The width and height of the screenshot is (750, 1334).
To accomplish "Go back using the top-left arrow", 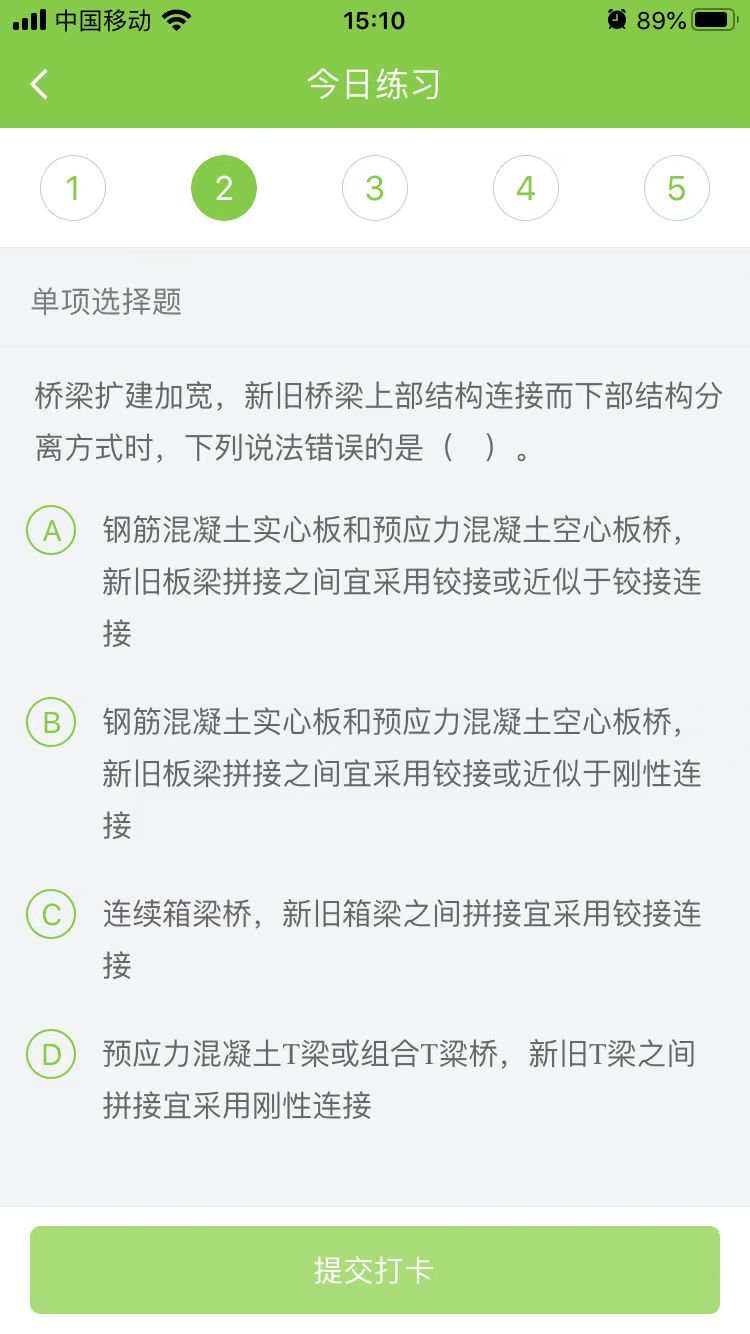I will click(39, 84).
